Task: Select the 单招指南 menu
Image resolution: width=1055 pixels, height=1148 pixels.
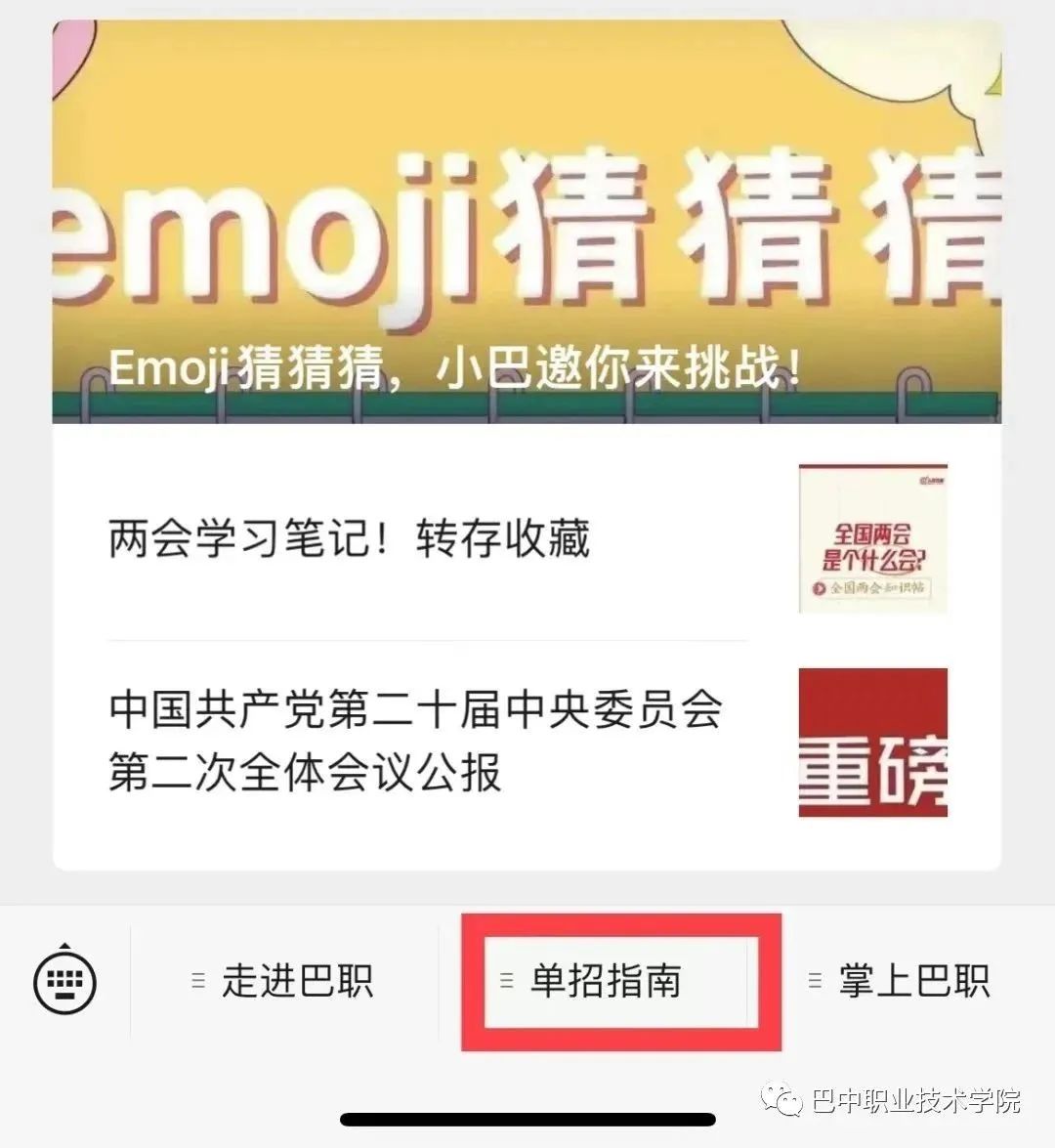Action: coord(605,981)
